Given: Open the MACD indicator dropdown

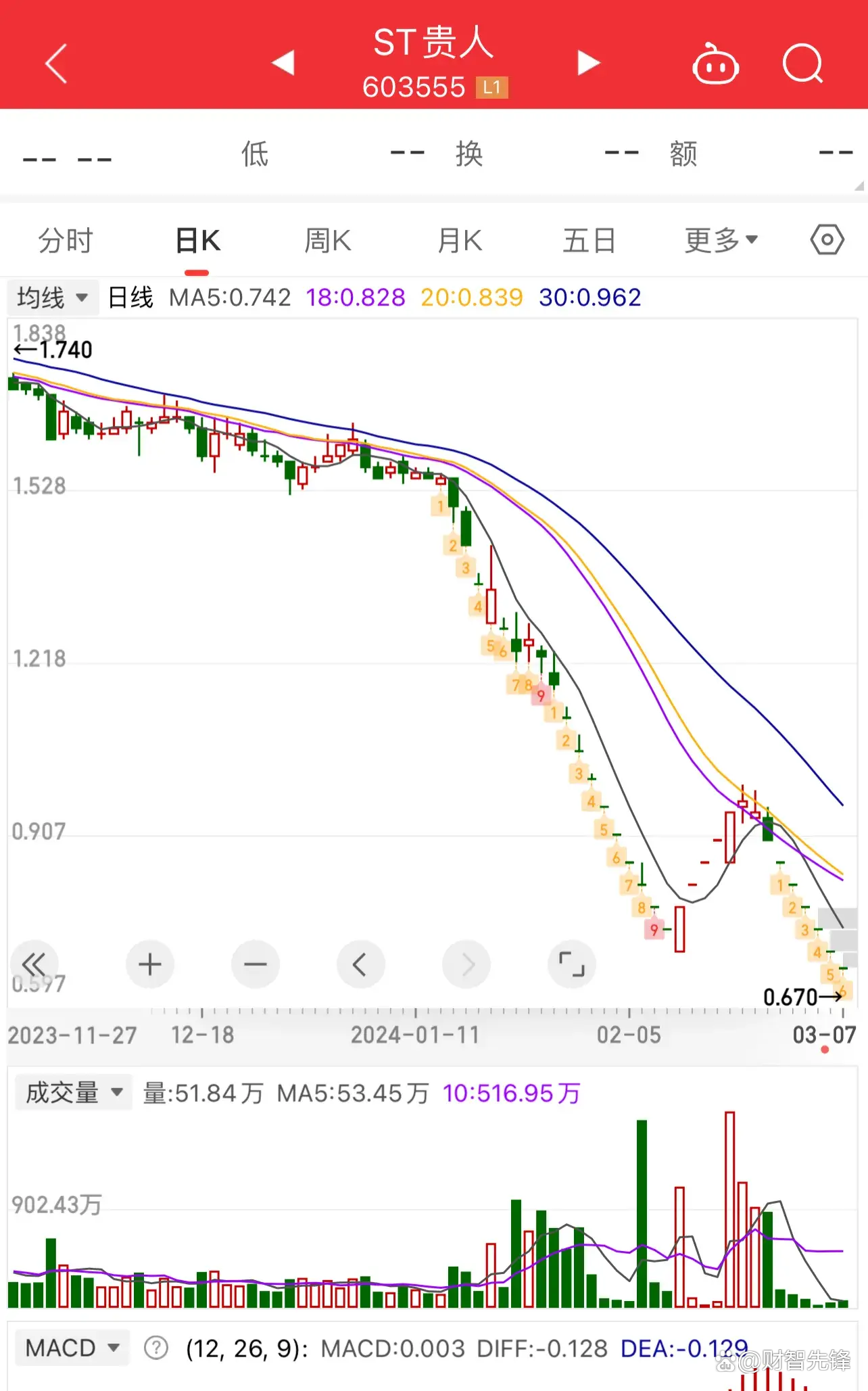Looking at the screenshot, I should (71, 1347).
